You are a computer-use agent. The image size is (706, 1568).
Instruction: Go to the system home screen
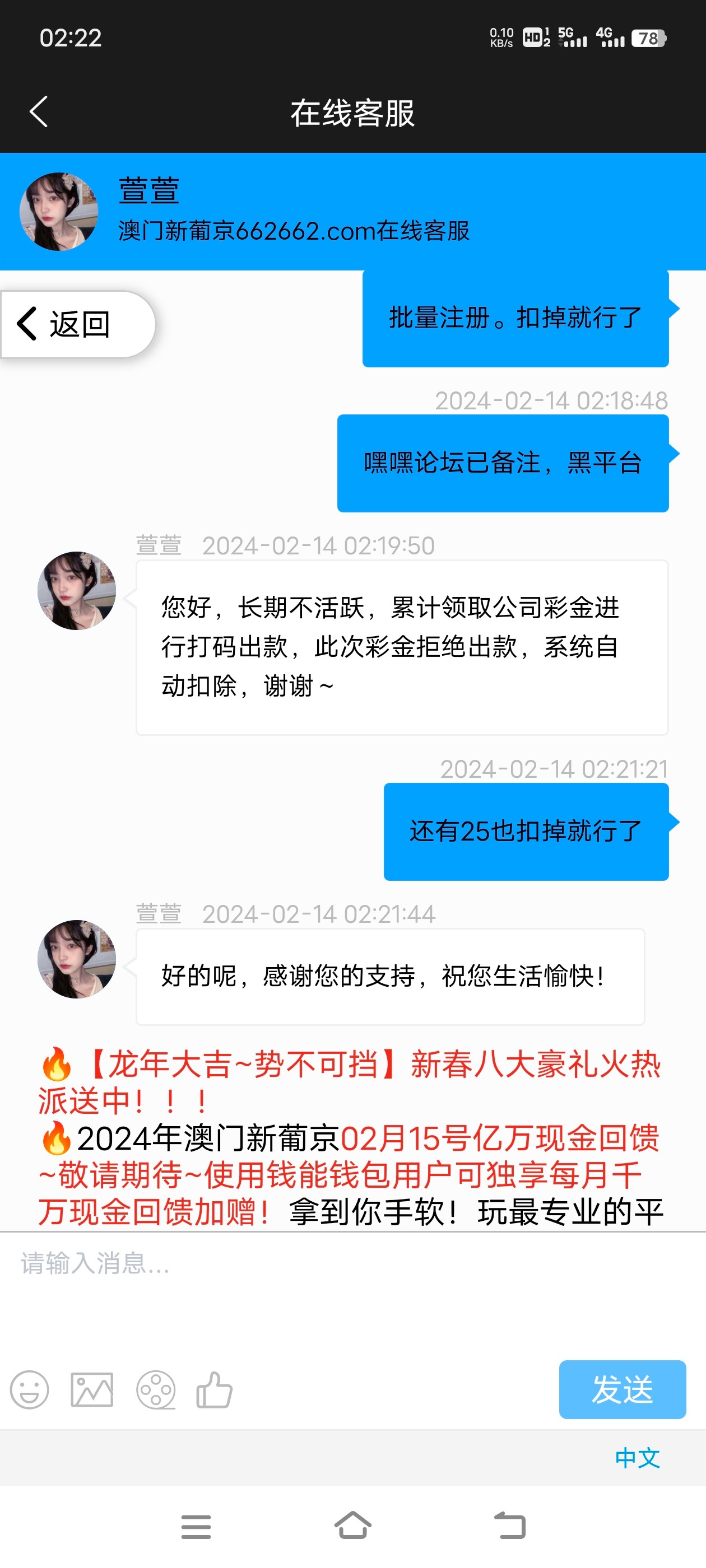click(352, 1526)
